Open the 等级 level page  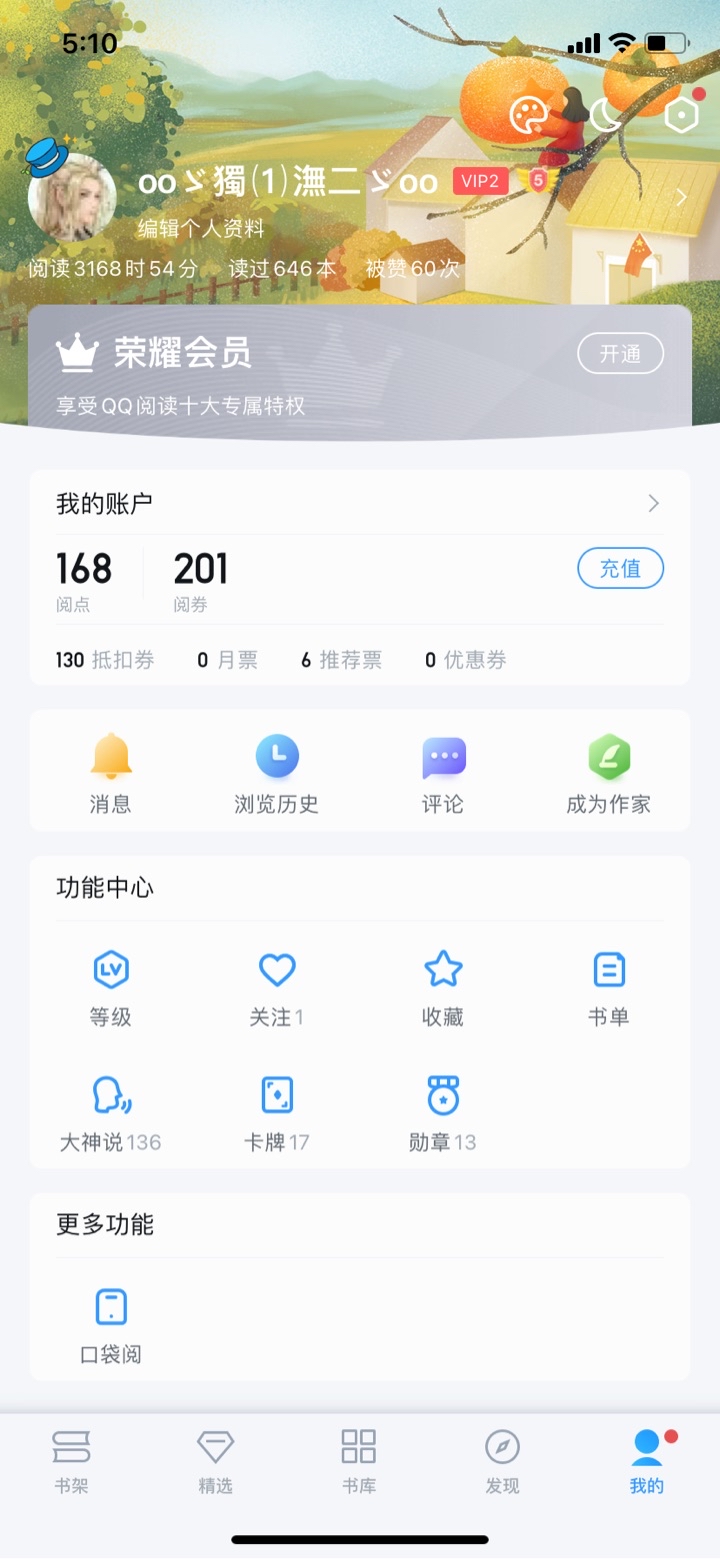(111, 988)
